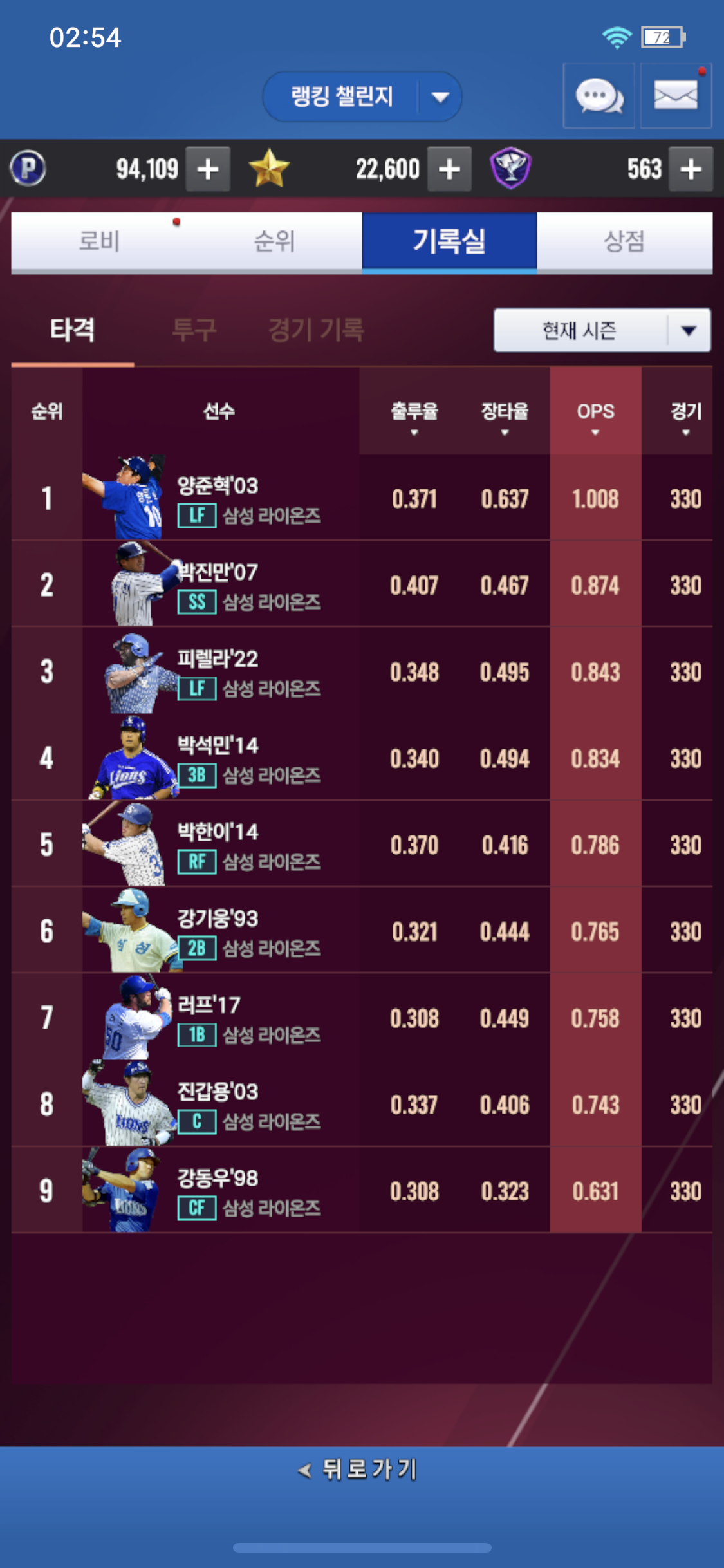Viewport: 724px width, 1568px height.
Task: Open player row 박석민'14
Action: point(362,757)
